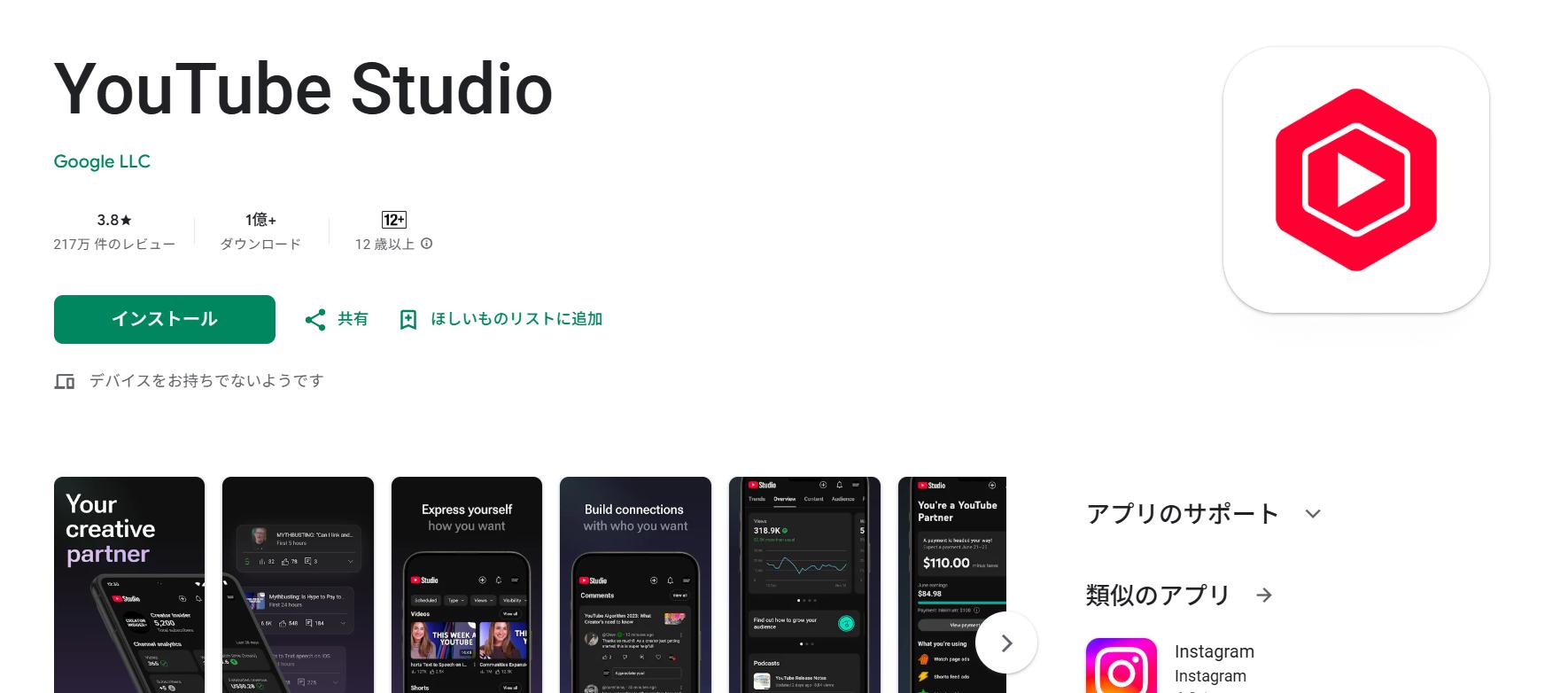Screen dimensions: 1568x693
Task: View the MYTHBUSTING video stats screenshot
Action: (298, 585)
